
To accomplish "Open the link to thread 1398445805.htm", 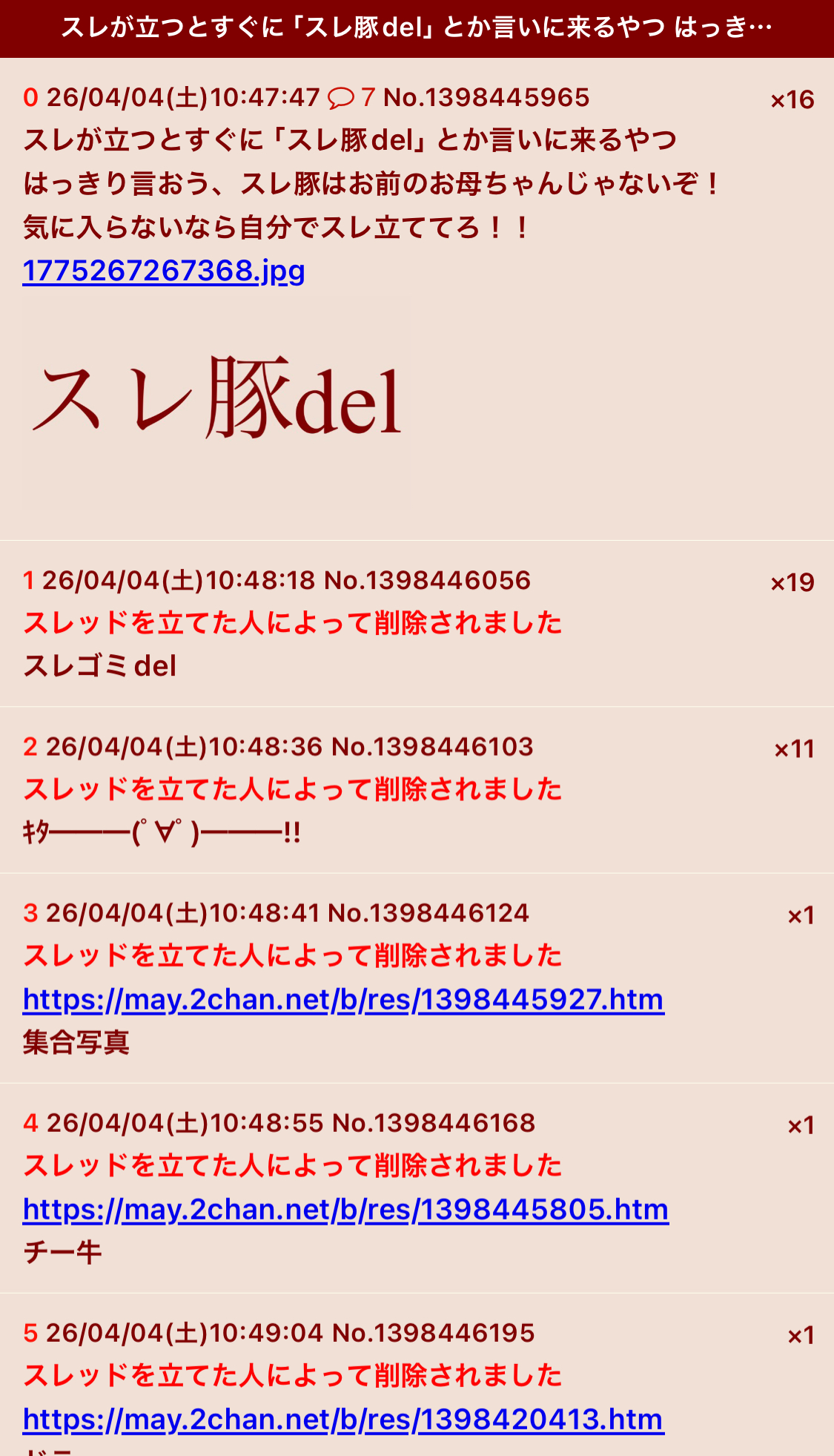I will tap(345, 1210).
